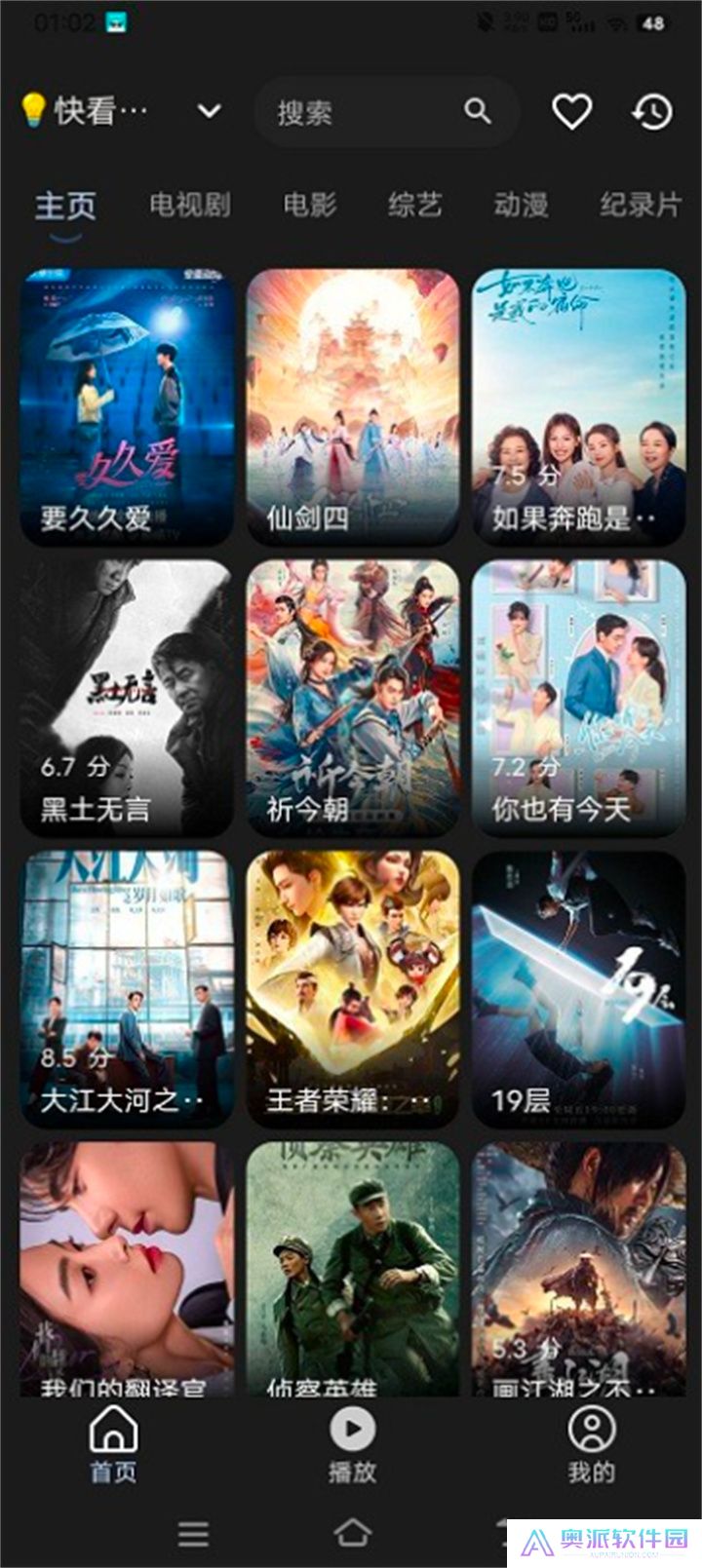Open the 王者荣耀 poster

(x=351, y=989)
